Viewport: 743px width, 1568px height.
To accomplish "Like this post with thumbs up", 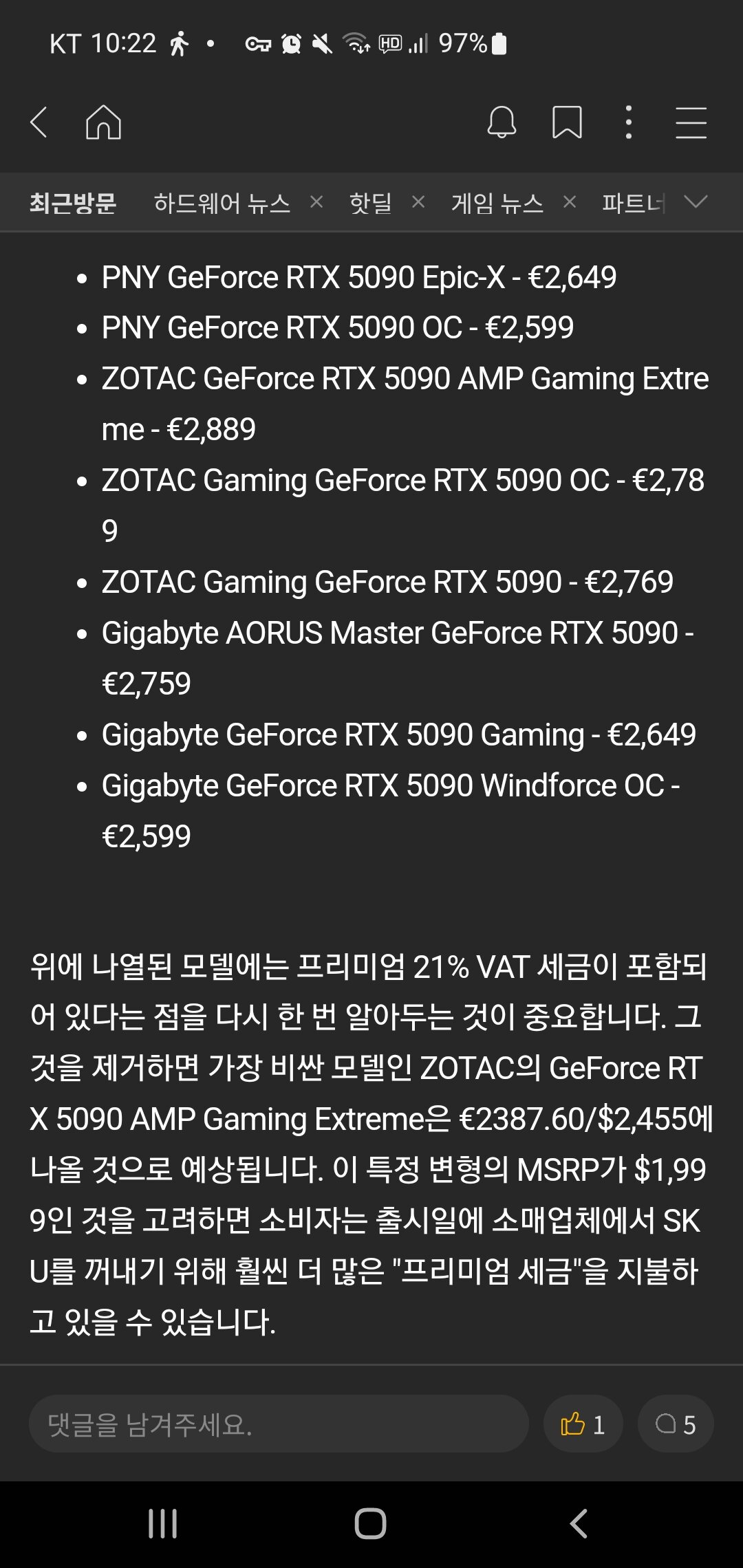I will (583, 1424).
